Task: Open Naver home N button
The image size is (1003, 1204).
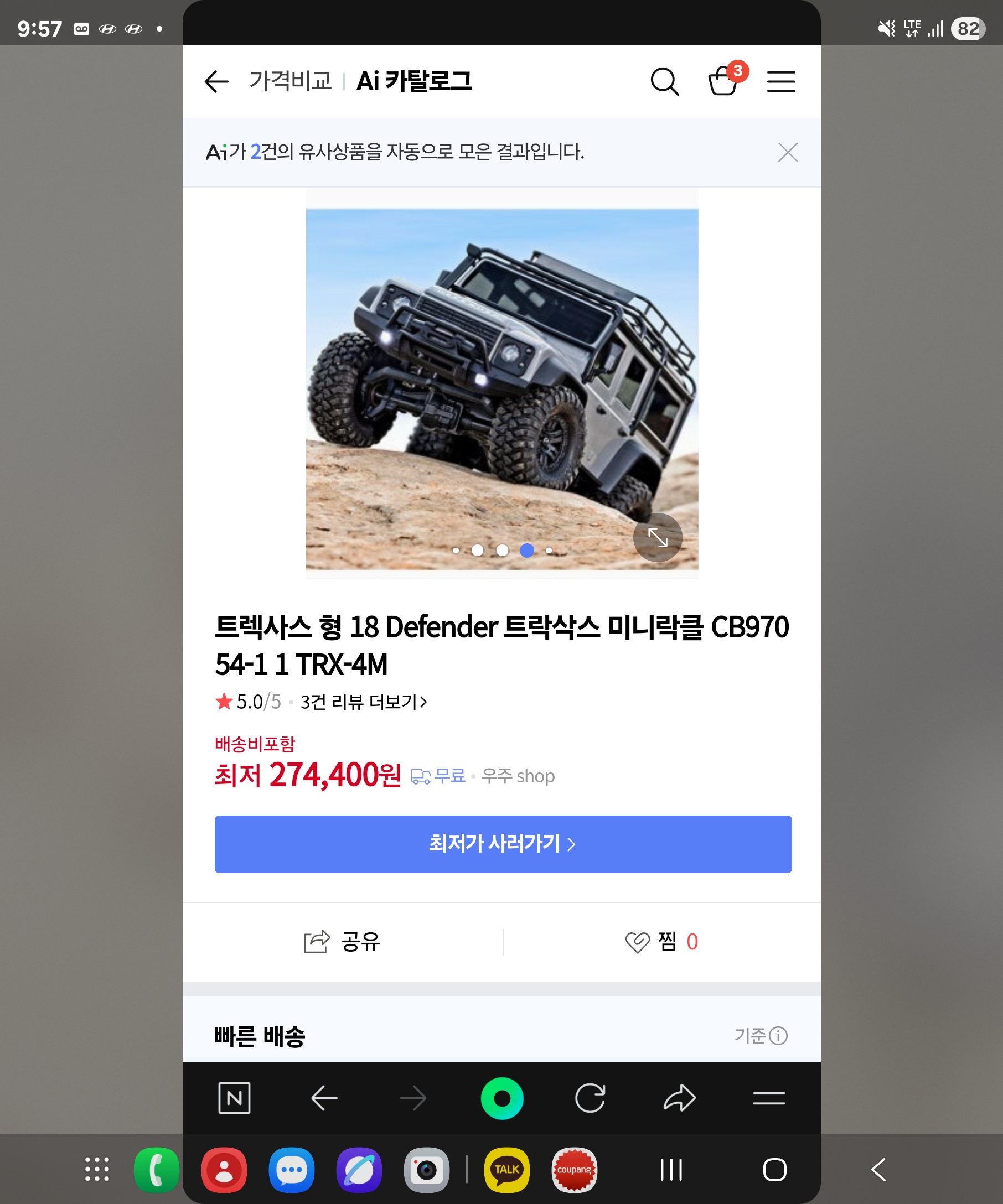Action: click(x=234, y=1098)
